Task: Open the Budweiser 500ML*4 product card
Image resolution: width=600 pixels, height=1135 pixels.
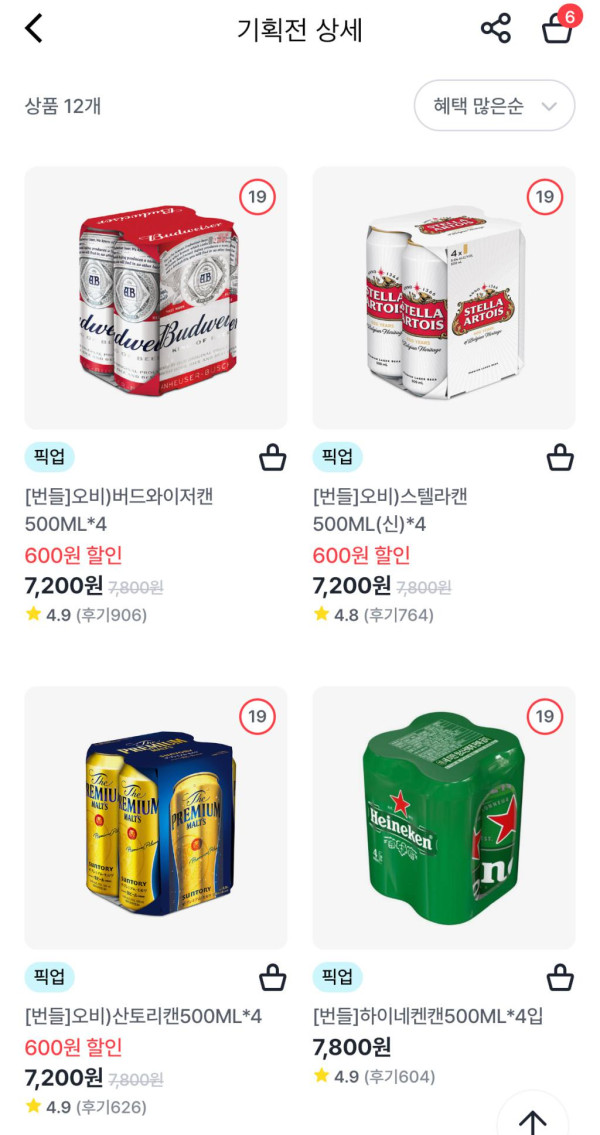Action: pyautogui.click(x=156, y=298)
